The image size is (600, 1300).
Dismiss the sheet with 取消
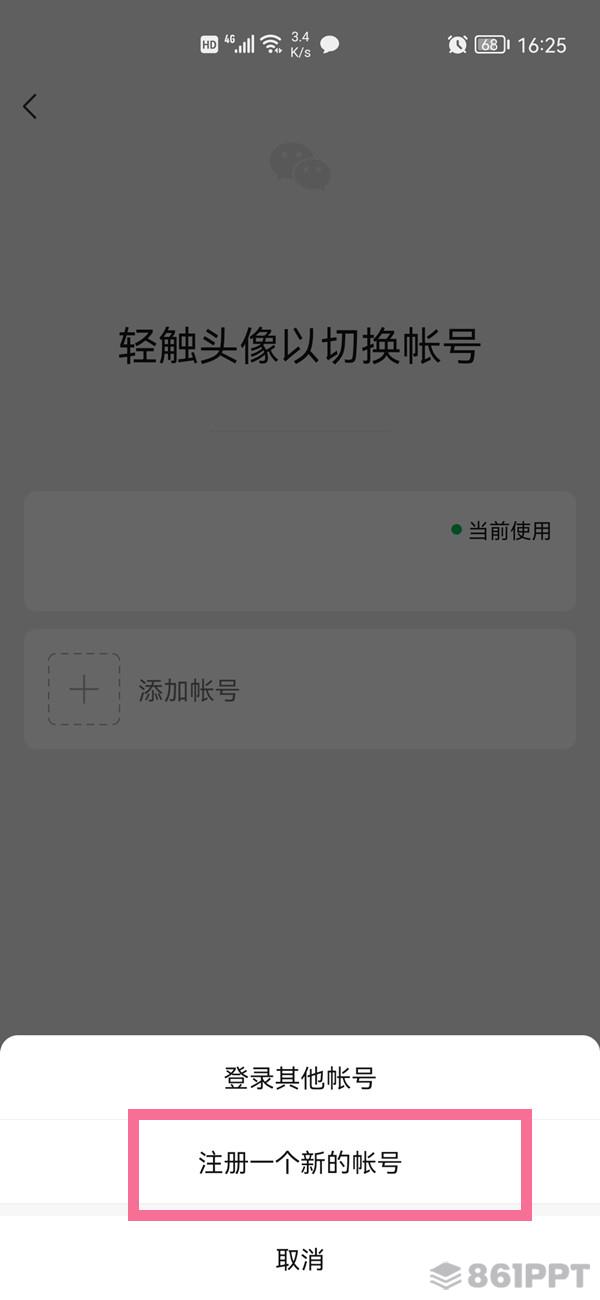pyautogui.click(x=300, y=1258)
